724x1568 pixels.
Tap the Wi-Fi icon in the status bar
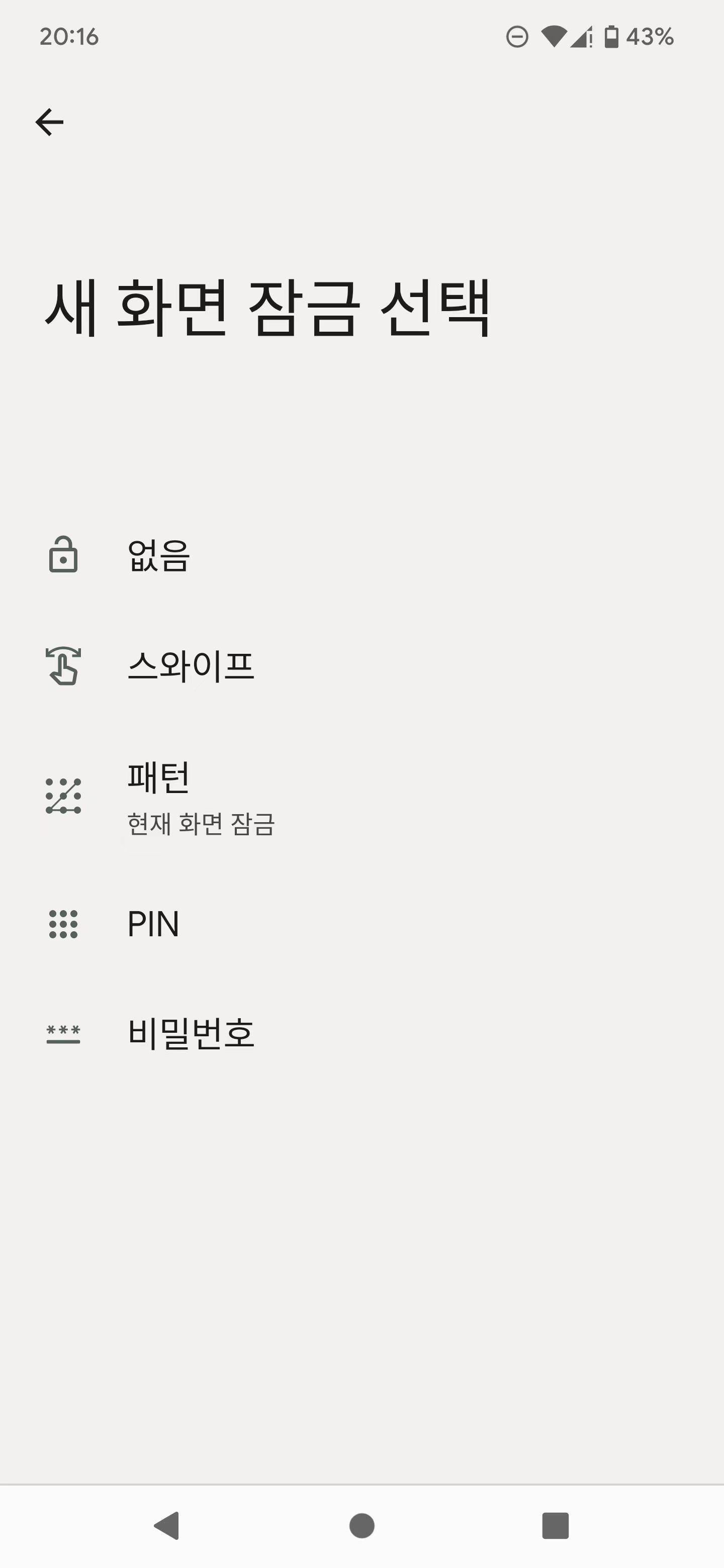(553, 37)
